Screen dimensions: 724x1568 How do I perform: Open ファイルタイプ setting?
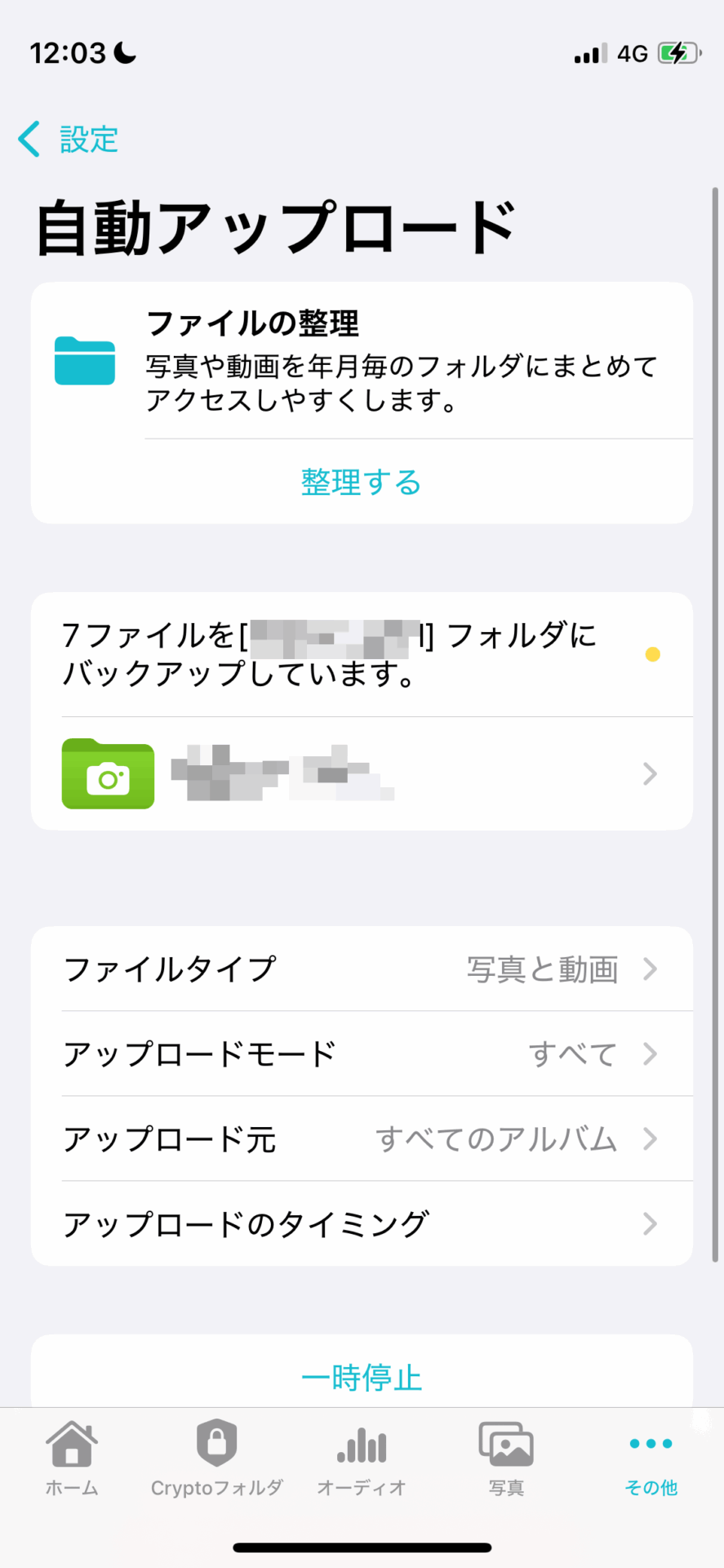(x=362, y=969)
